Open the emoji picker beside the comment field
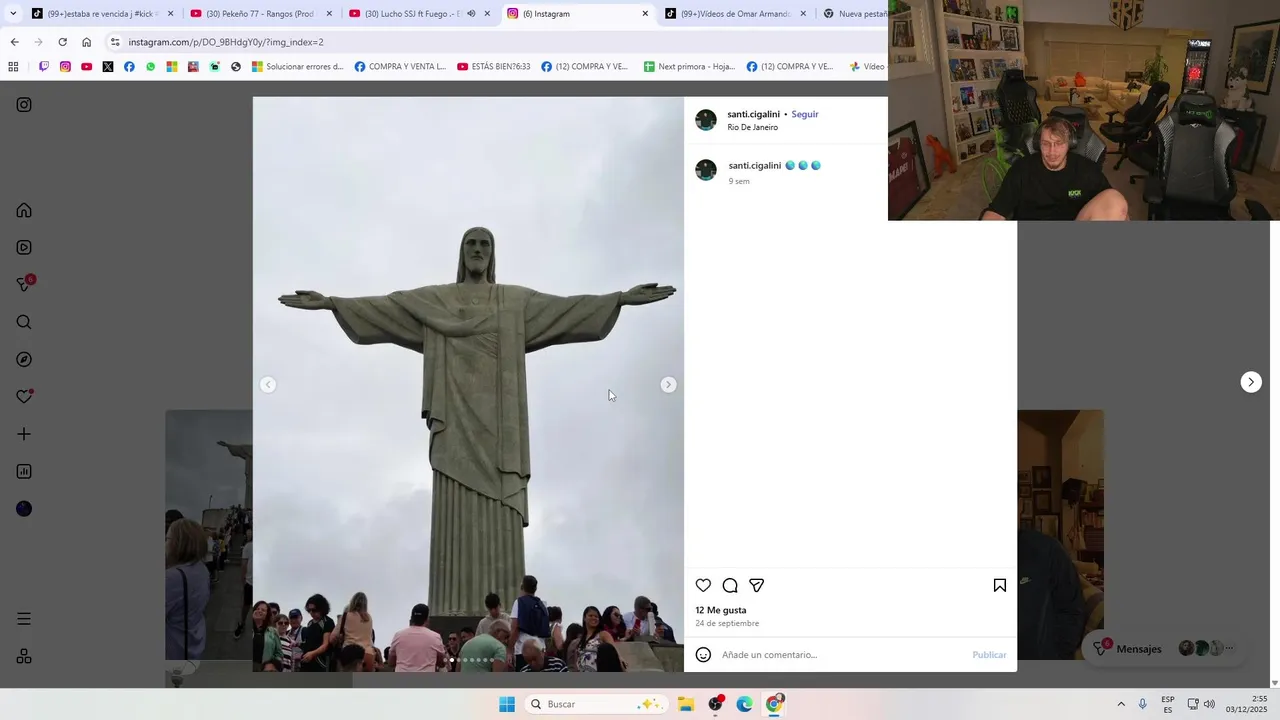 pos(703,655)
